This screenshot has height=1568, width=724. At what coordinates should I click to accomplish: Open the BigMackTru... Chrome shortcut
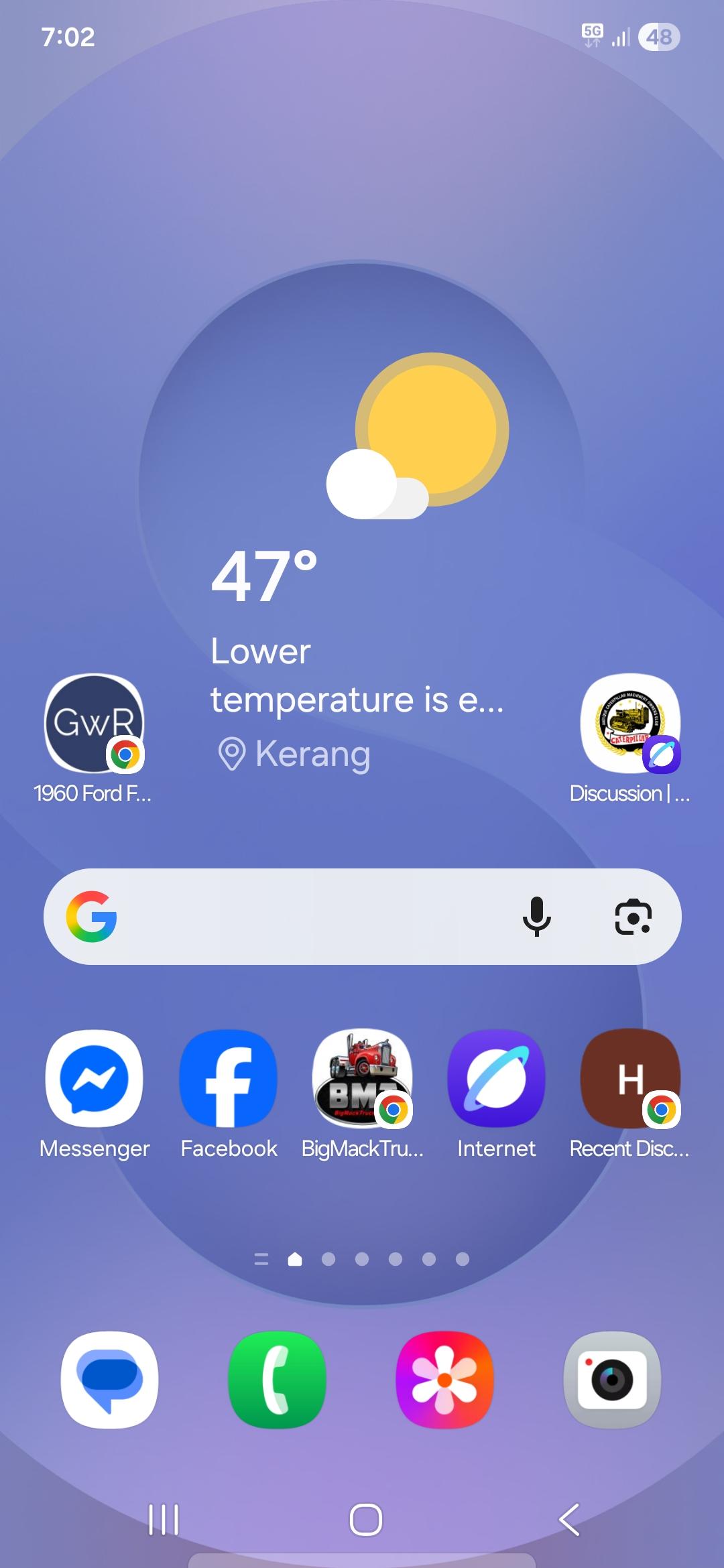click(362, 1079)
